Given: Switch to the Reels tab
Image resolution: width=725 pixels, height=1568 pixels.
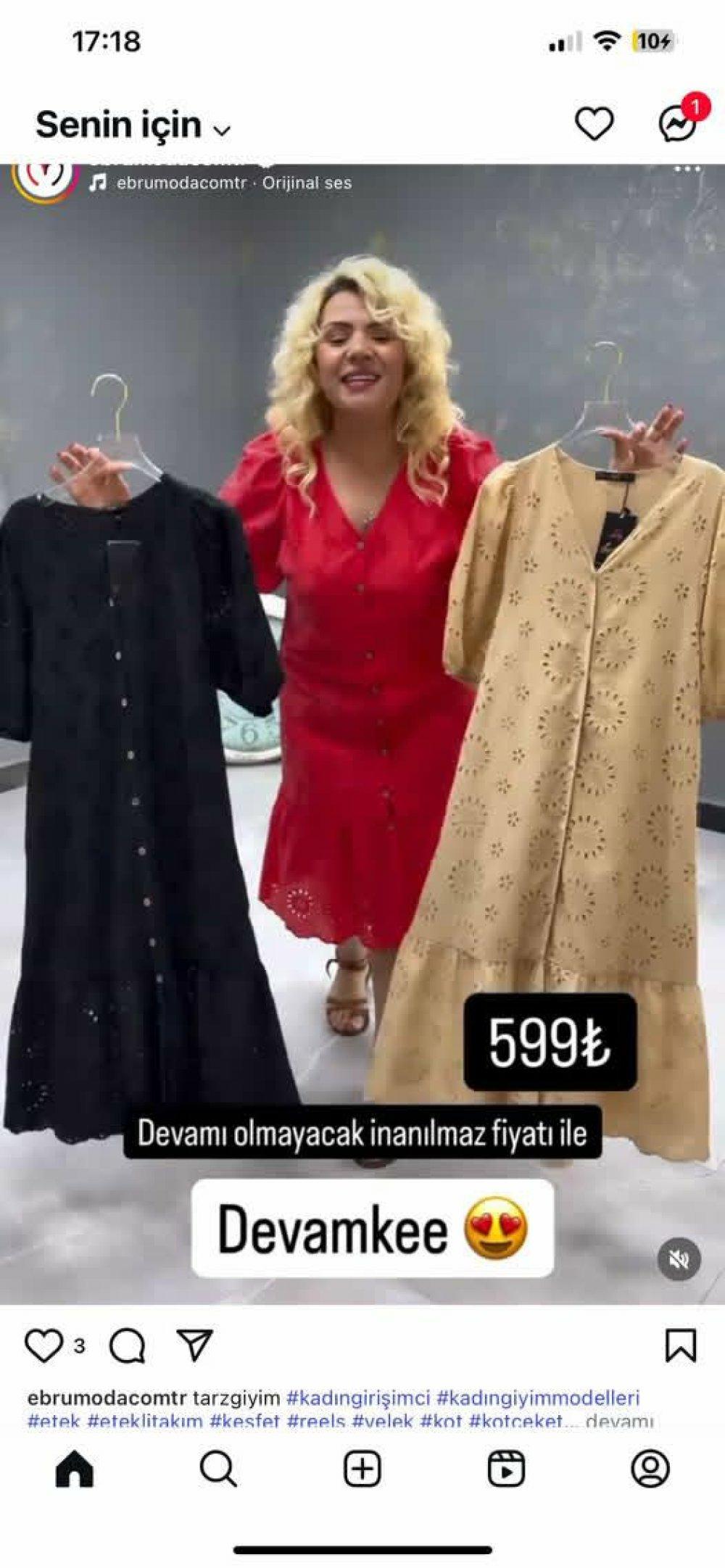Looking at the screenshot, I should [x=506, y=1470].
